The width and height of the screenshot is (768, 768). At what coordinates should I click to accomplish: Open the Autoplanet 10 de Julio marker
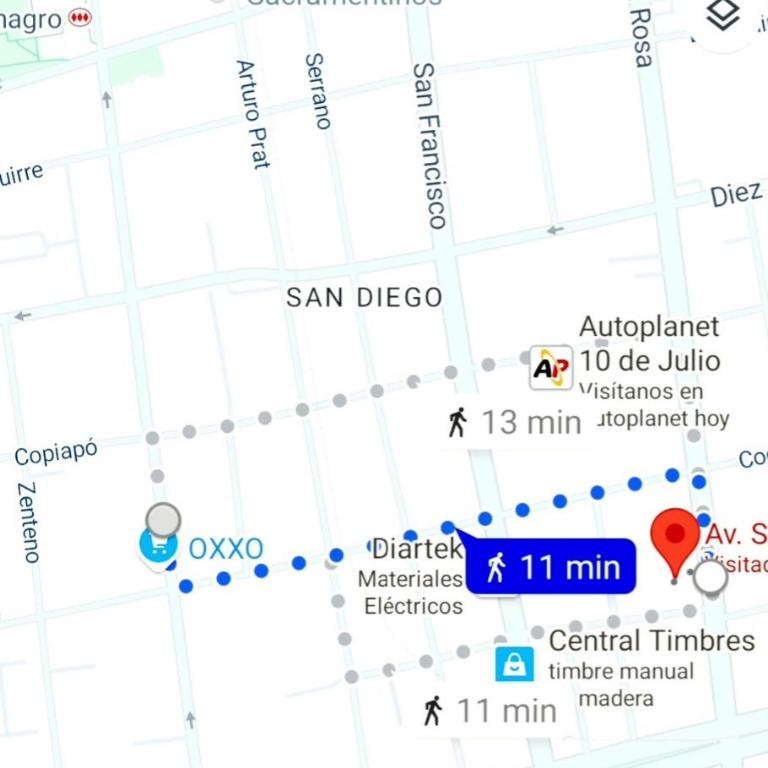pyautogui.click(x=551, y=368)
